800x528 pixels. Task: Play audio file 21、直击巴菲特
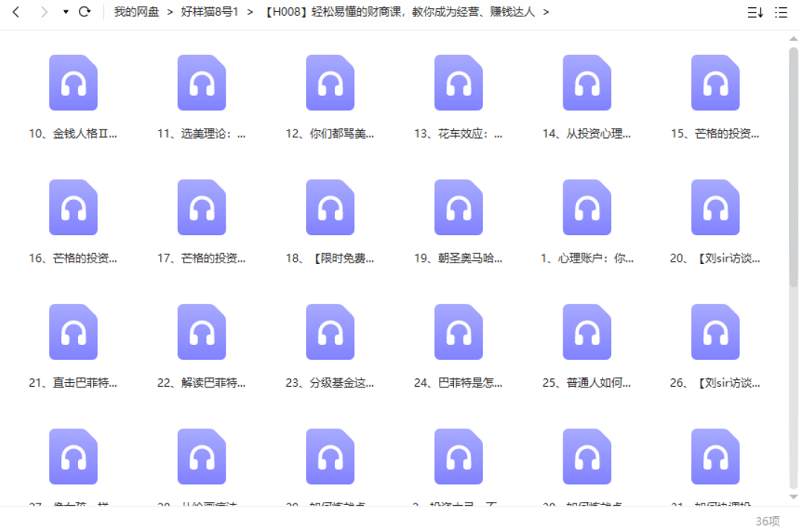[73, 332]
